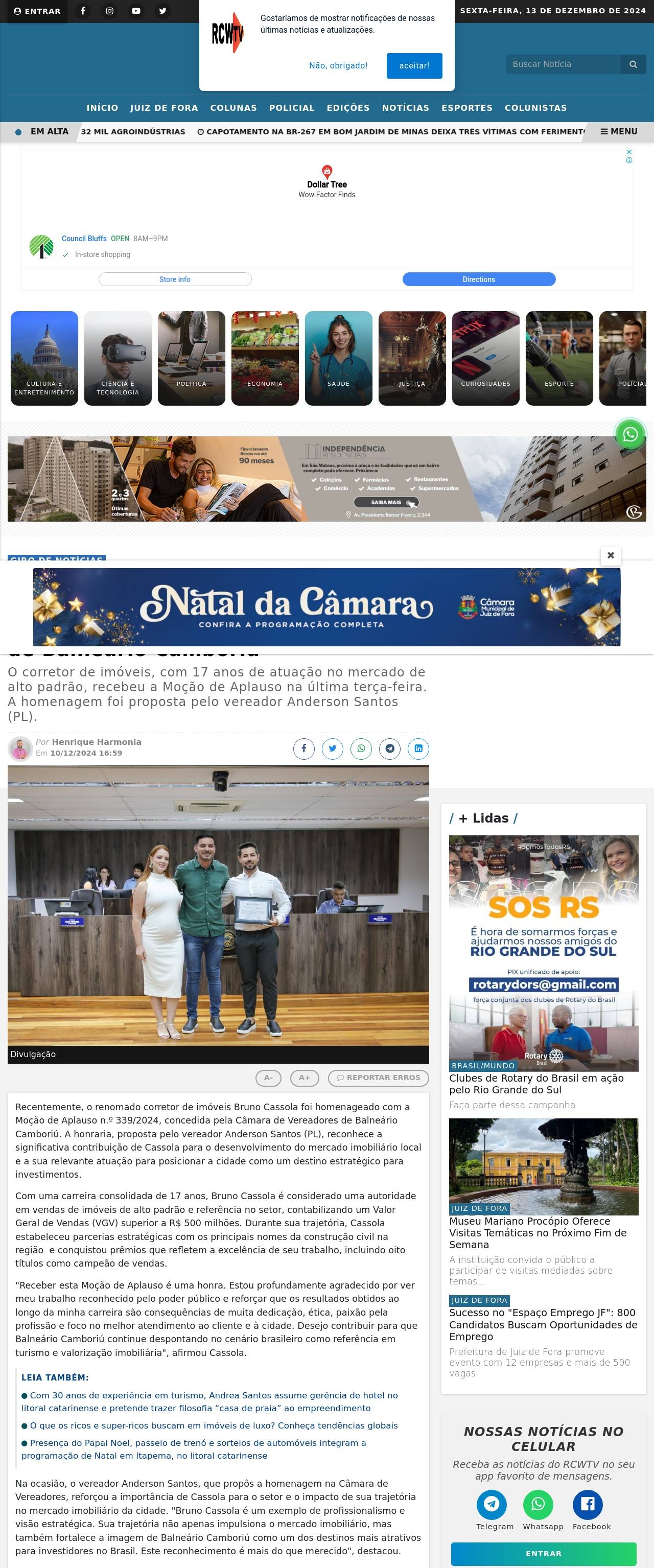Viewport: 654px width, 1568px height.
Task: Decline notifications via Não, obrigado
Action: [338, 66]
